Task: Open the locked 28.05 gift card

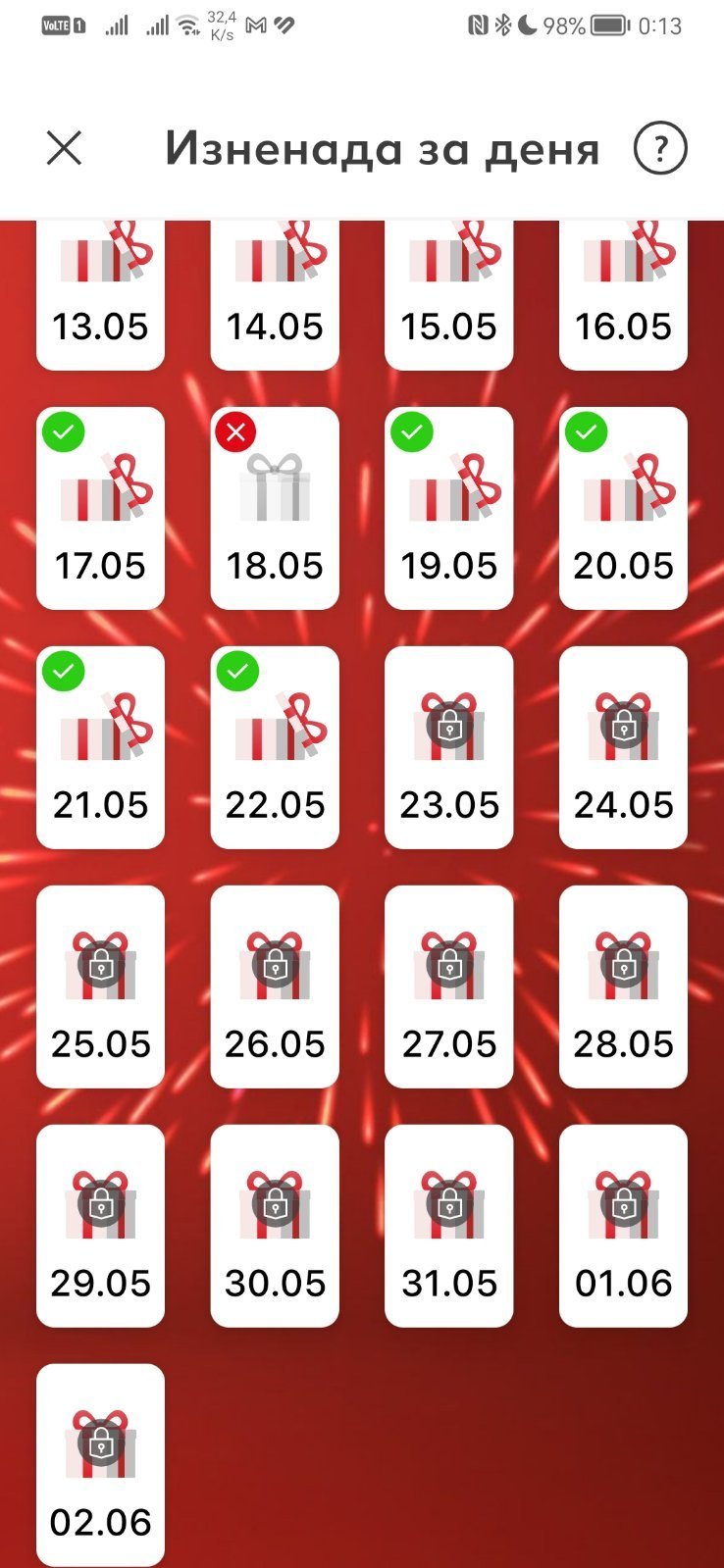Action: tap(623, 986)
